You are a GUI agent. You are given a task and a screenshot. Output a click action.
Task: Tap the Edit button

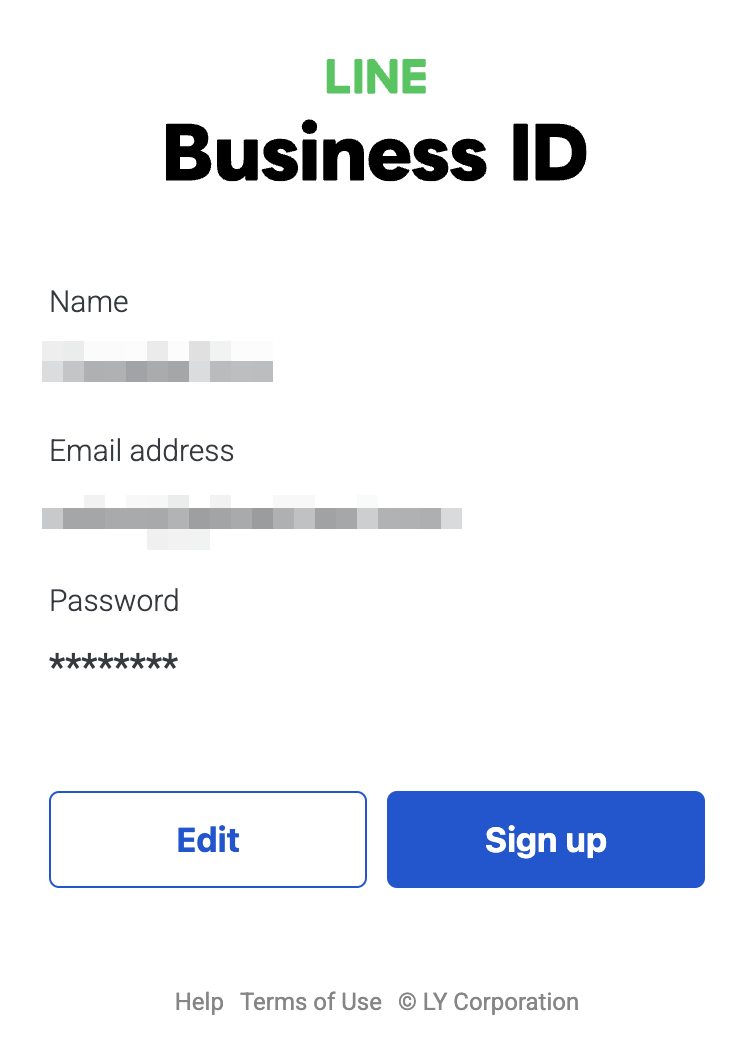pyautogui.click(x=208, y=839)
